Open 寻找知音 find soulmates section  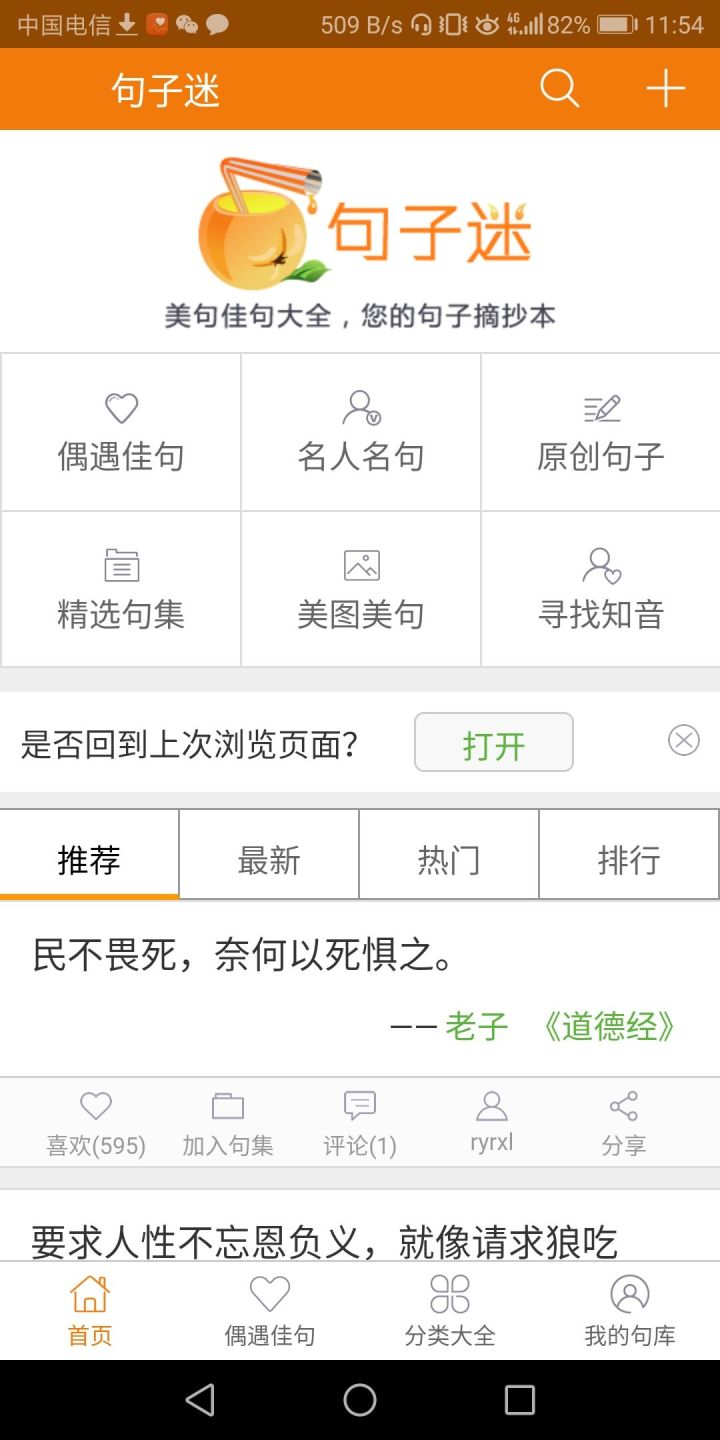(600, 588)
